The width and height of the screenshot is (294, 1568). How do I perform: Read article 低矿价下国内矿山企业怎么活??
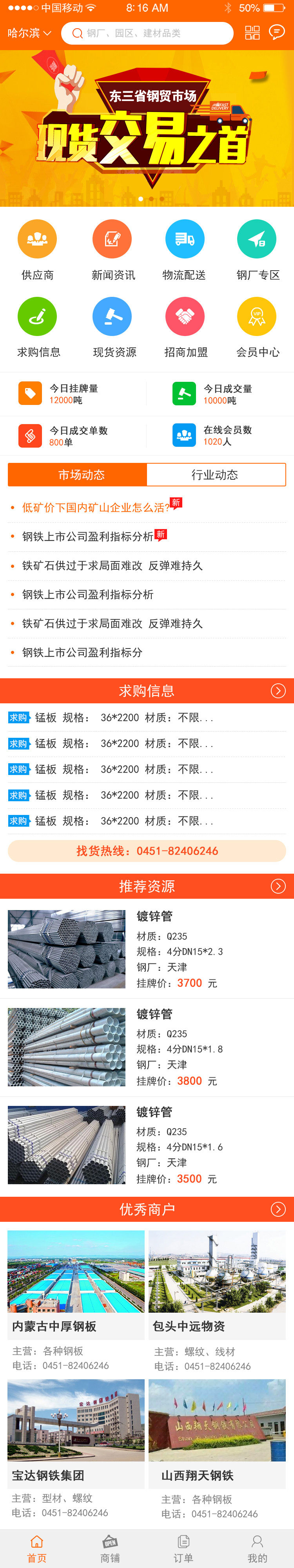pos(96,508)
